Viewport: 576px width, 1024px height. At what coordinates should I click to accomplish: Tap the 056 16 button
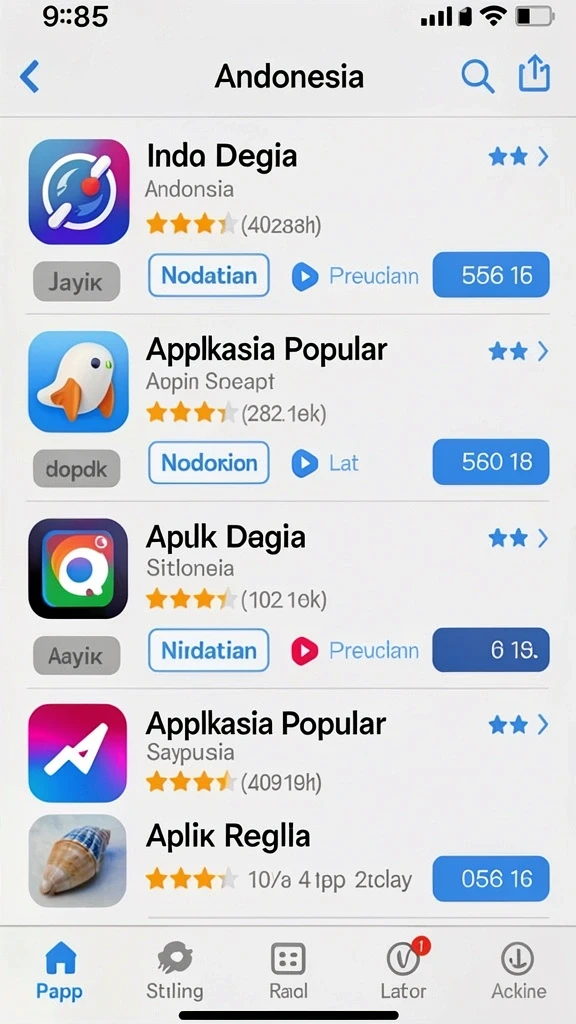point(491,879)
